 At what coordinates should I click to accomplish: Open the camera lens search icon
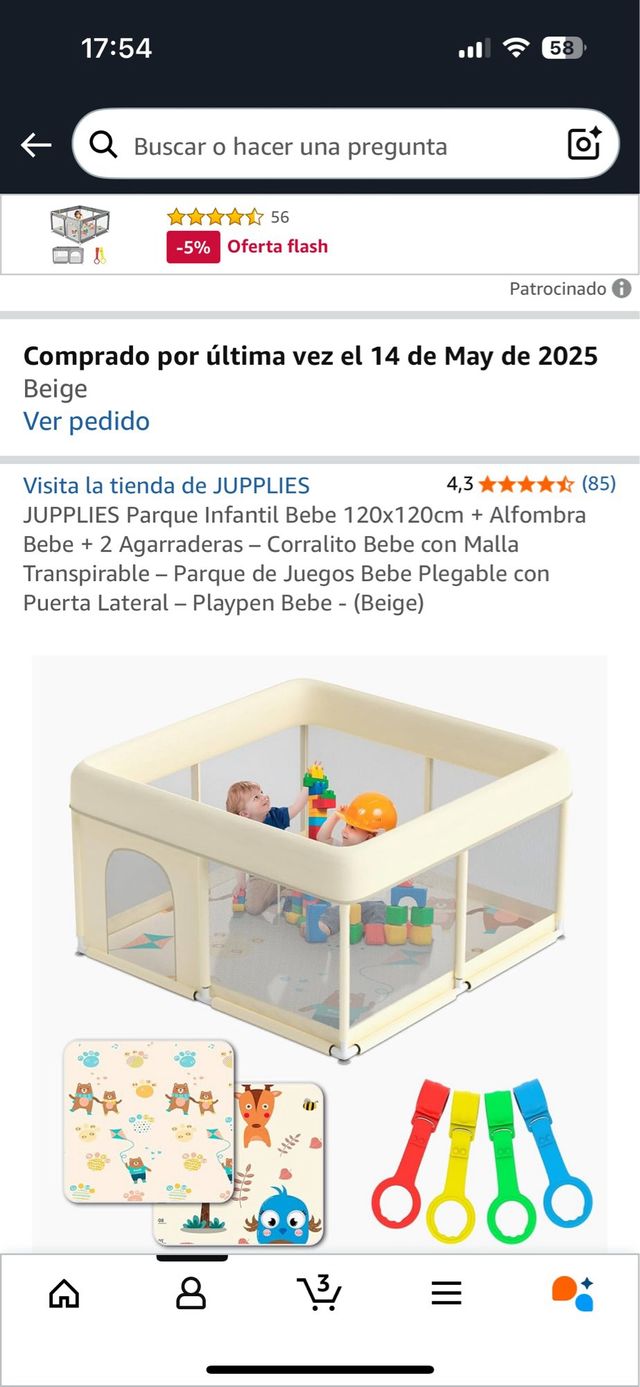pos(584,145)
